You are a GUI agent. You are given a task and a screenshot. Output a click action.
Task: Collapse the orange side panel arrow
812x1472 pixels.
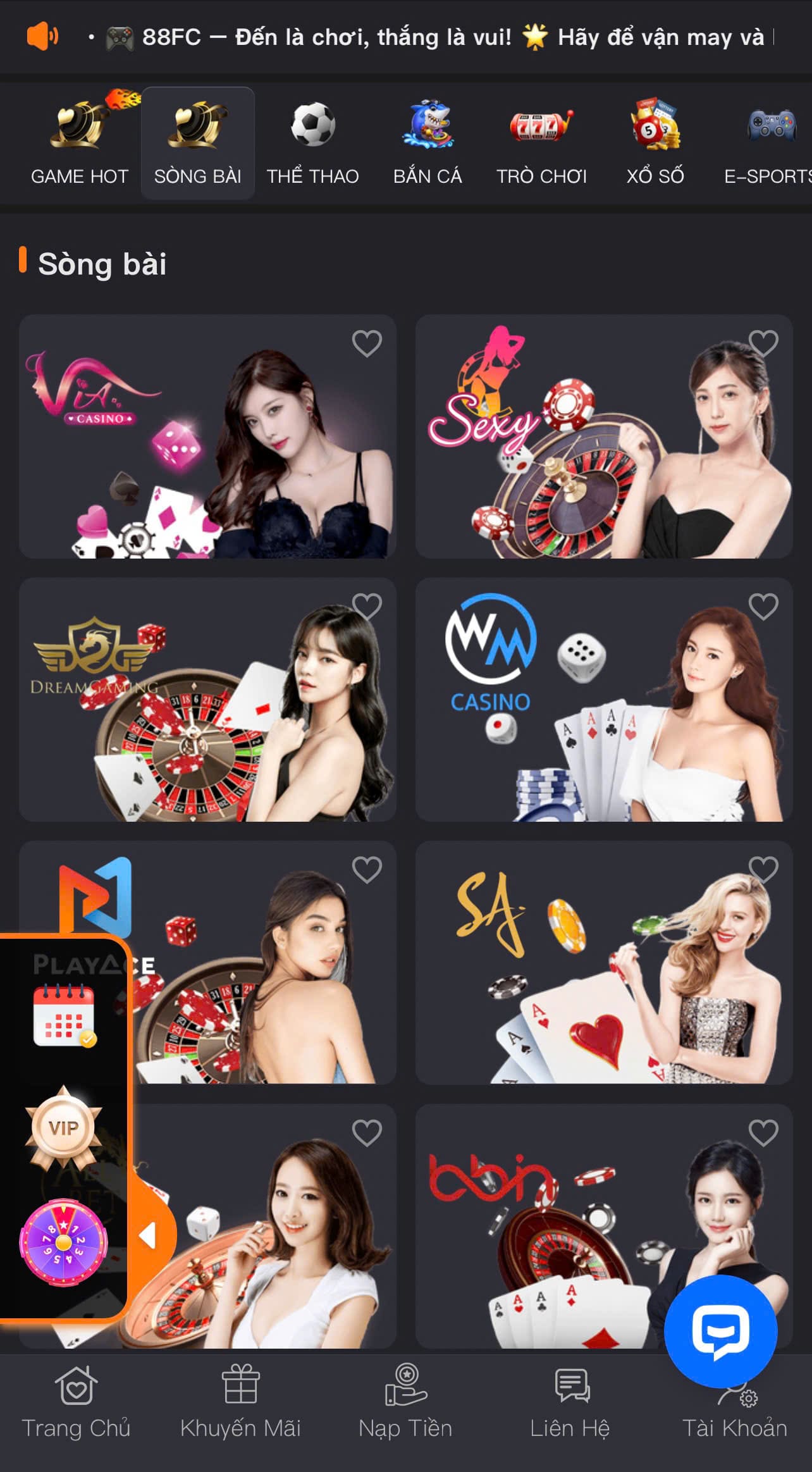pos(149,1235)
